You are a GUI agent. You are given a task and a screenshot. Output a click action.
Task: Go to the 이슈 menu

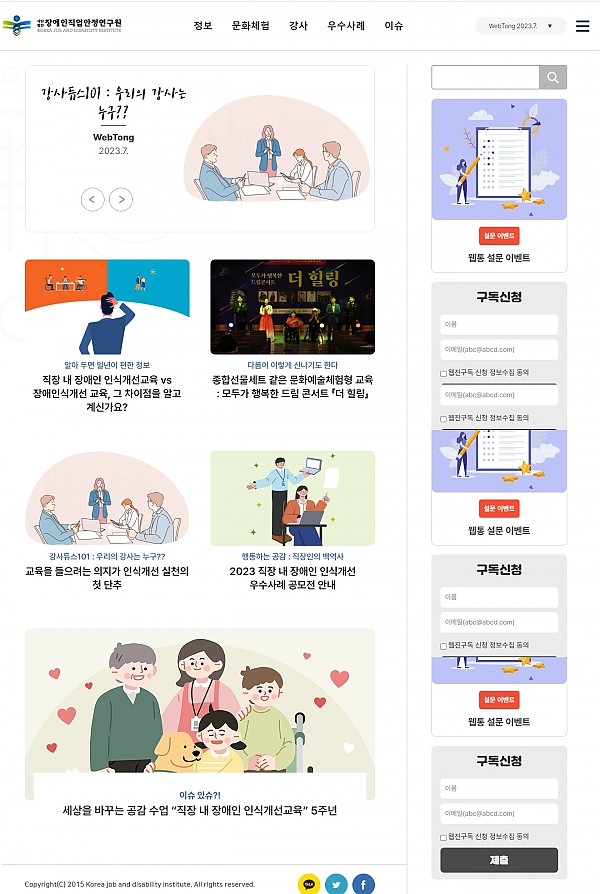(x=394, y=26)
